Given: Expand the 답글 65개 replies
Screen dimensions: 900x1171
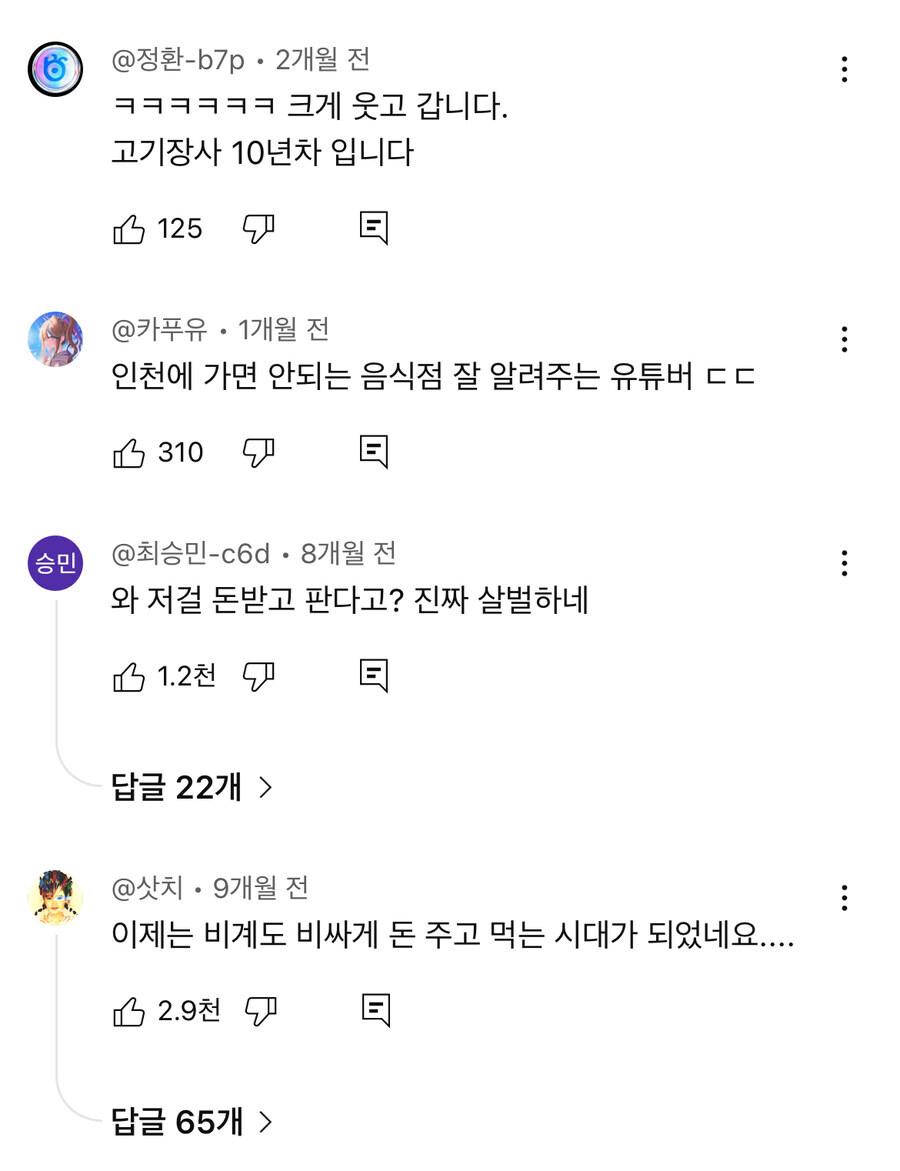Looking at the screenshot, I should tap(191, 1122).
